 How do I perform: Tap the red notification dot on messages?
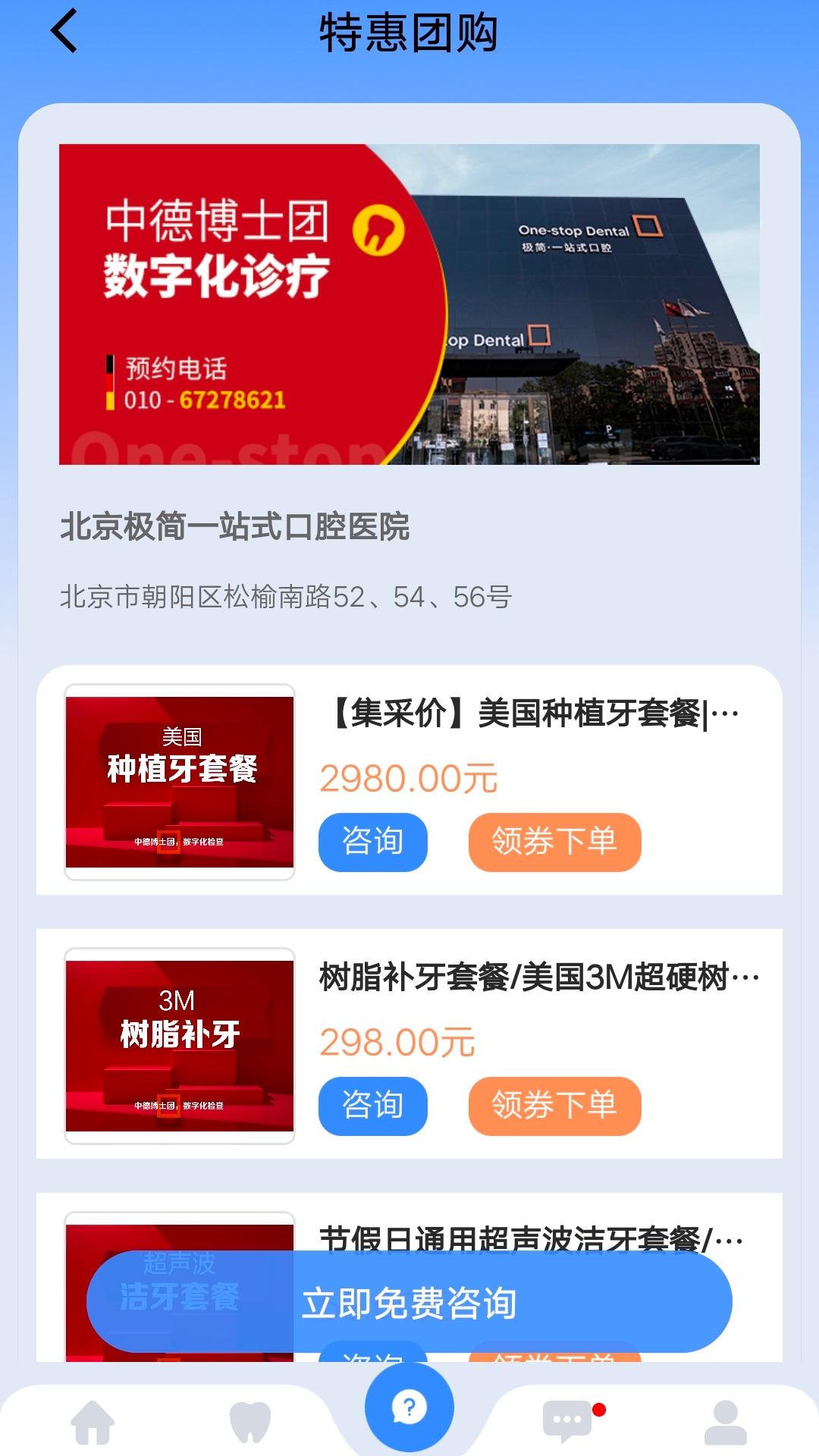pos(599,1406)
